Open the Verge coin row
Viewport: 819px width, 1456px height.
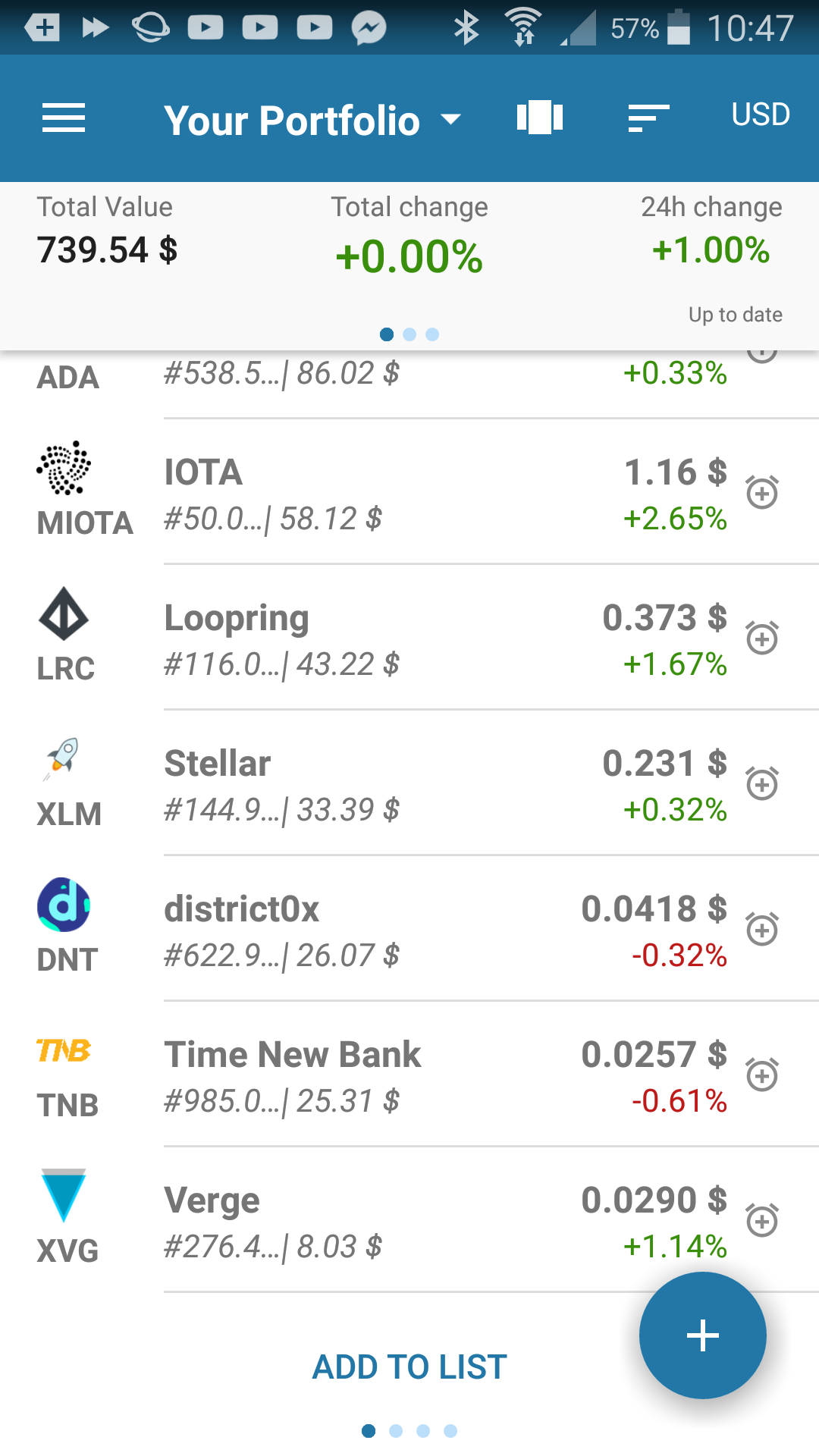(409, 1219)
